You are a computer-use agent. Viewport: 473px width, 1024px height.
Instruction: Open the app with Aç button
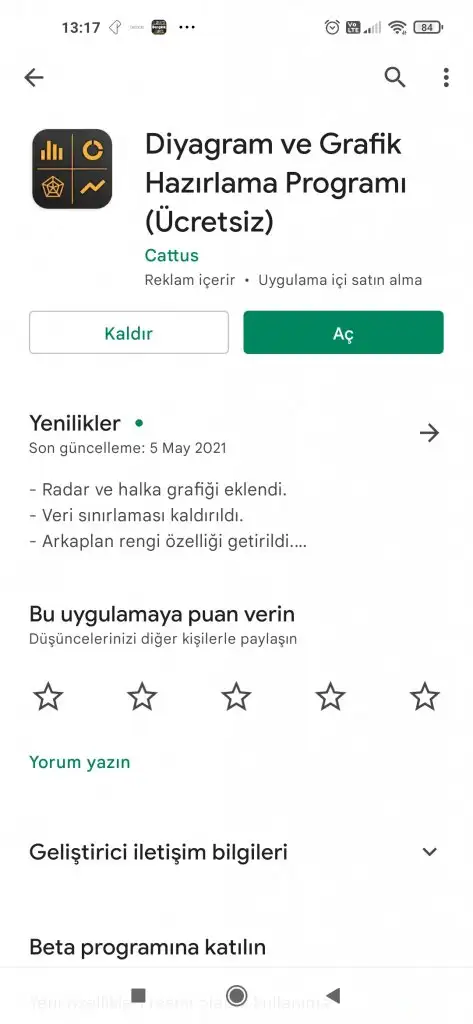point(344,333)
